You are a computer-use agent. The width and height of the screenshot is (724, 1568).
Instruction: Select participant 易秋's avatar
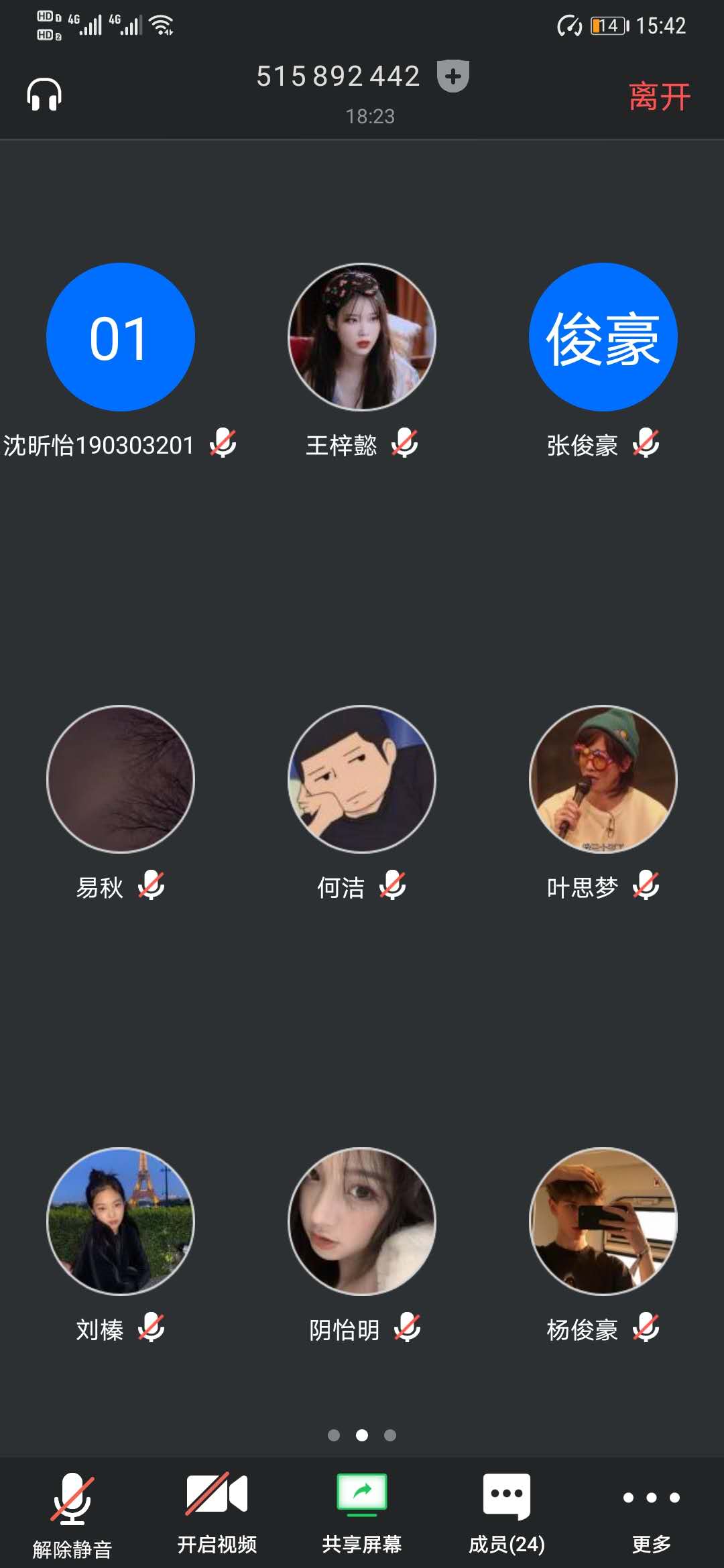[121, 779]
